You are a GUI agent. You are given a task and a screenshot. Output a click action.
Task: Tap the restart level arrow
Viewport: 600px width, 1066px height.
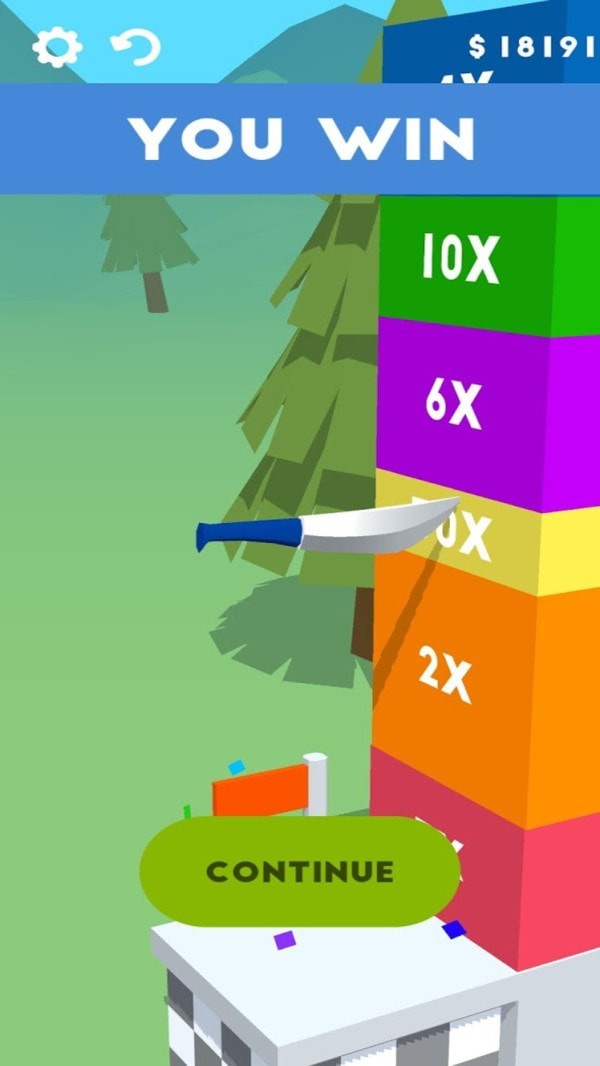(x=136, y=46)
